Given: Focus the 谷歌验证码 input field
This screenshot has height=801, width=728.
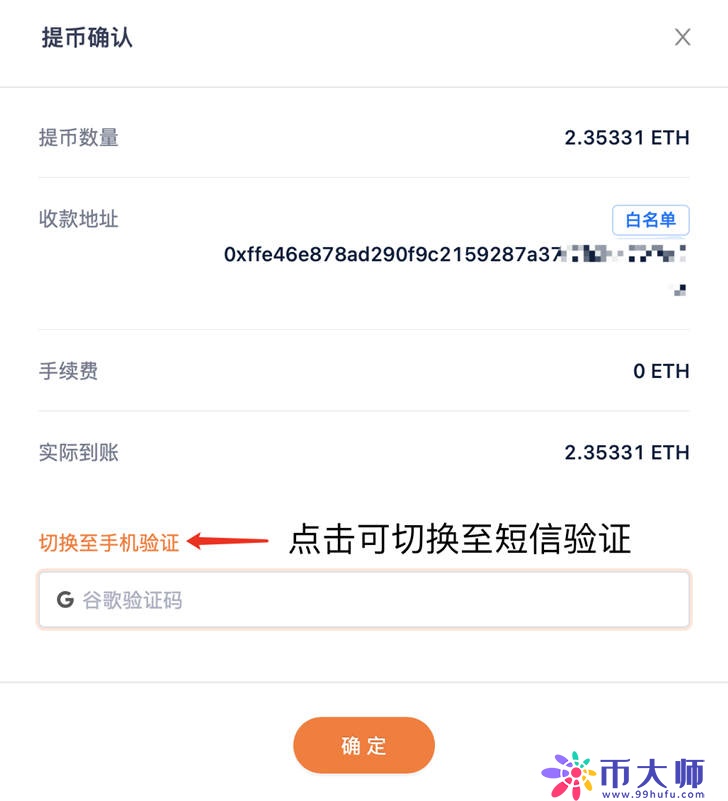Looking at the screenshot, I should click(364, 600).
